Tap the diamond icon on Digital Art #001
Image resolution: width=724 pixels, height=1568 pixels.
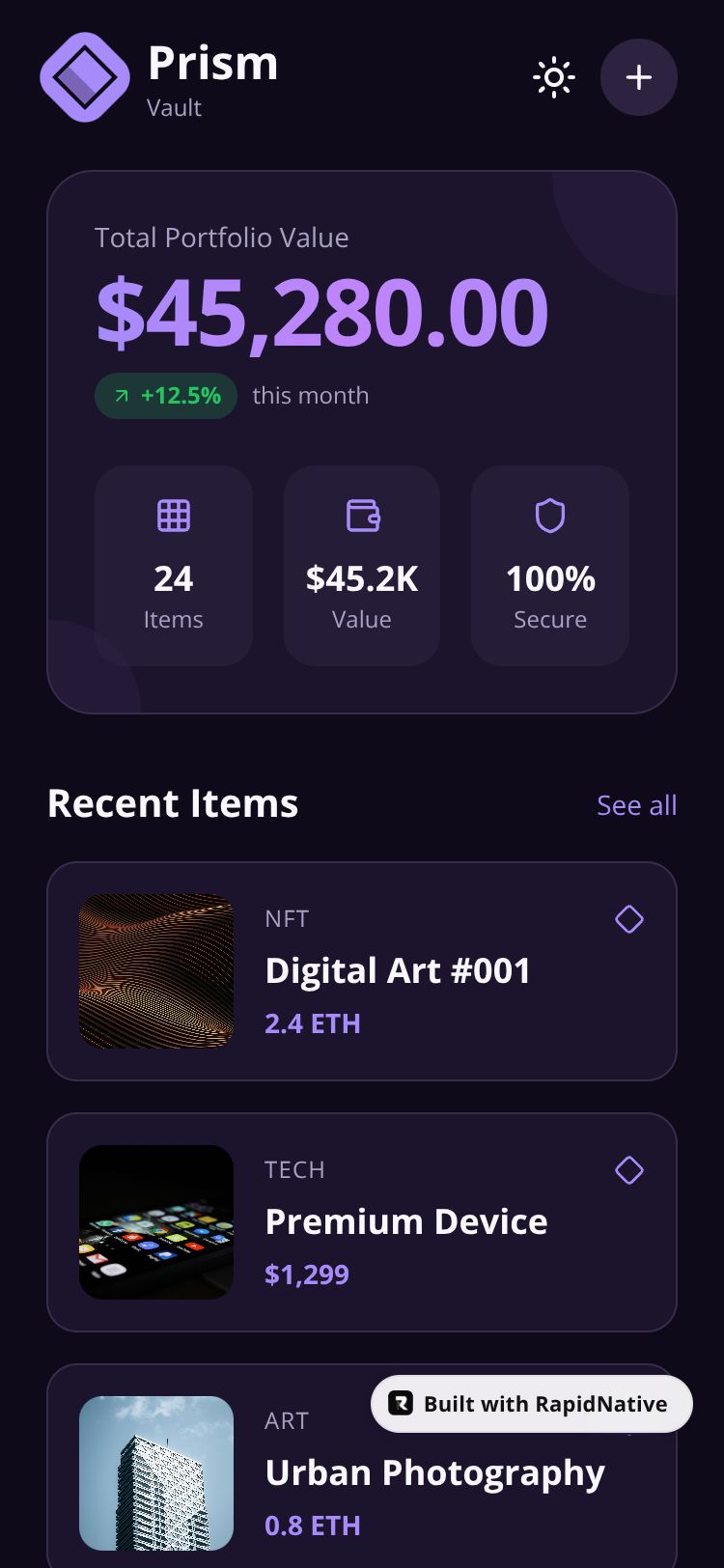[x=629, y=919]
